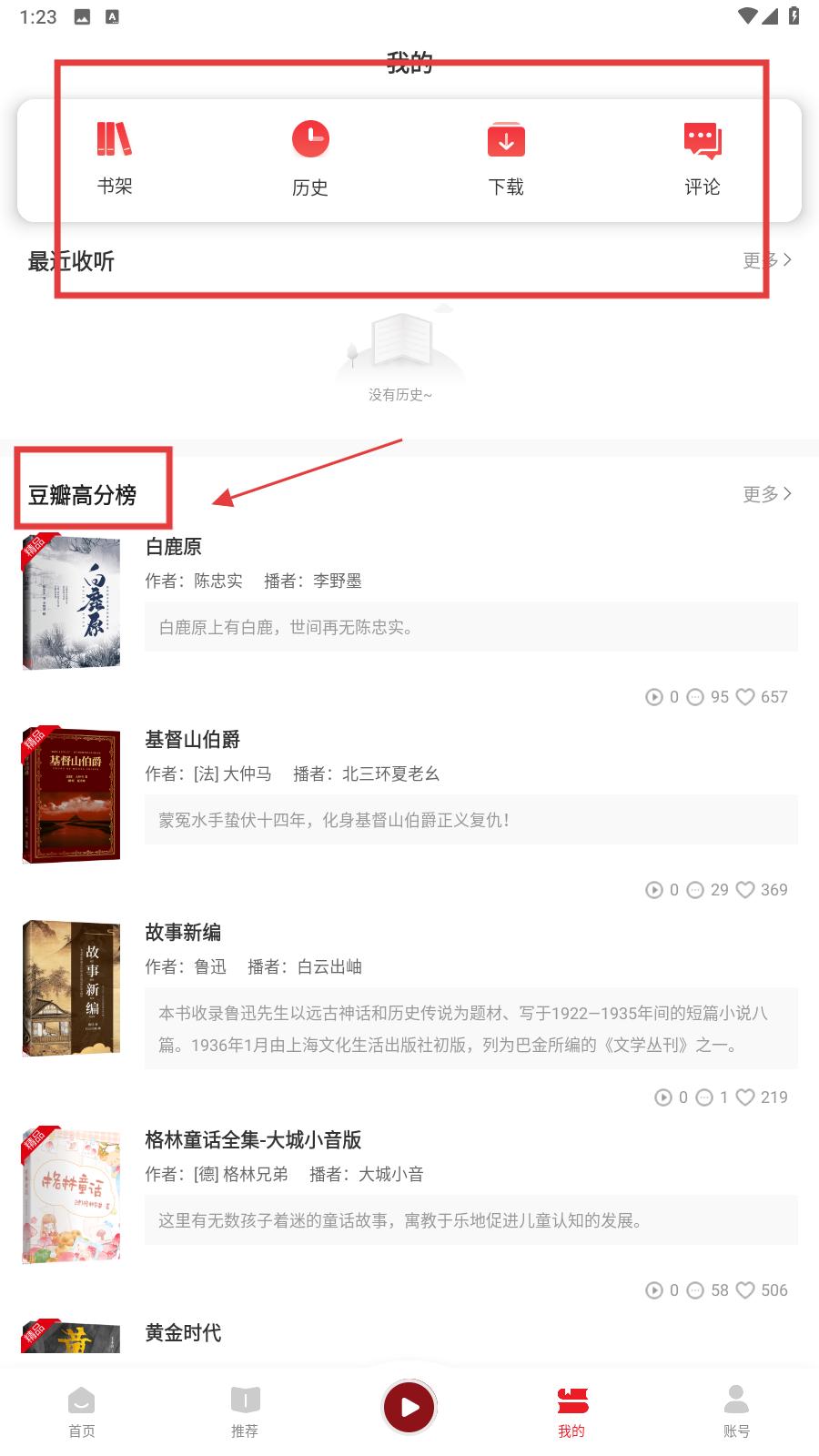Switch to the 首页 tab
The width and height of the screenshot is (819, 1456).
[x=82, y=1410]
